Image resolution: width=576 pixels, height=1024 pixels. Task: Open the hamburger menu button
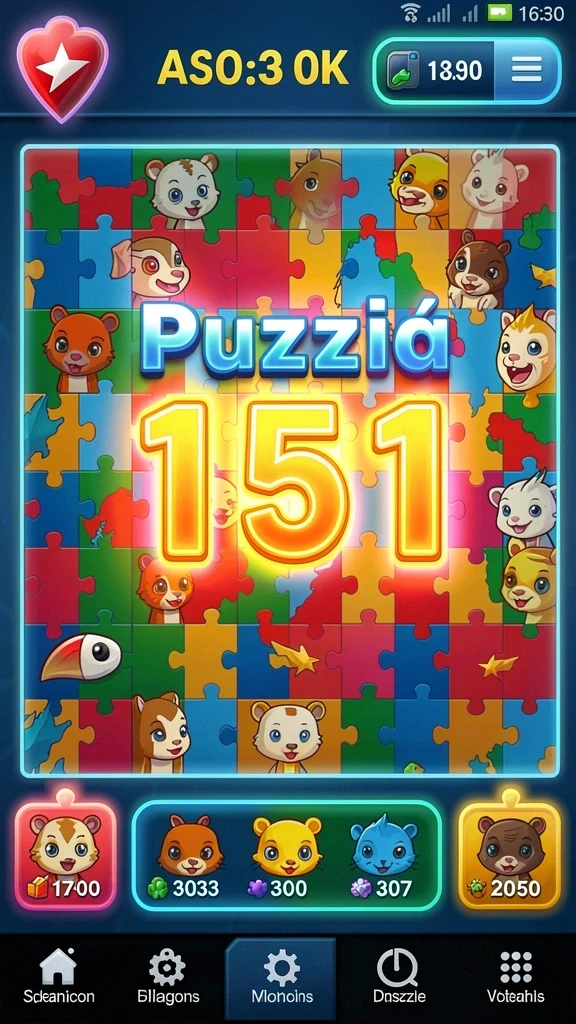(526, 70)
